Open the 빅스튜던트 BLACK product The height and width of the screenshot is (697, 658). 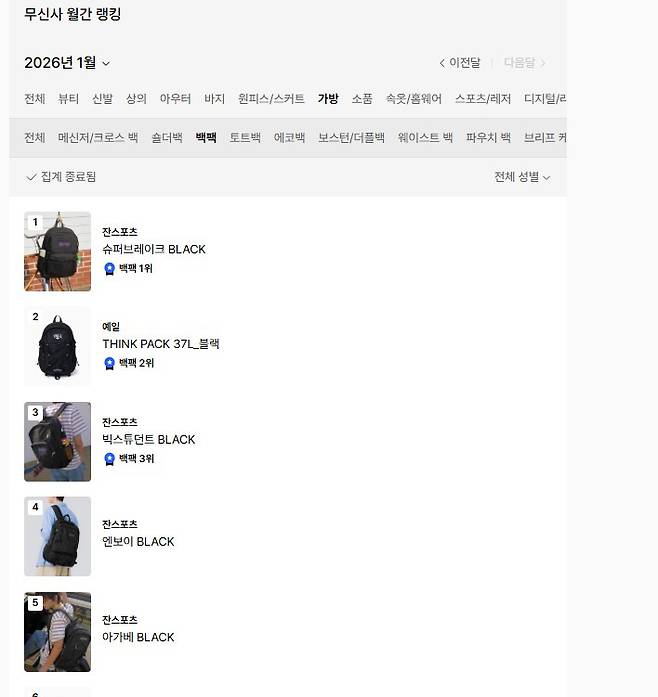tap(148, 439)
